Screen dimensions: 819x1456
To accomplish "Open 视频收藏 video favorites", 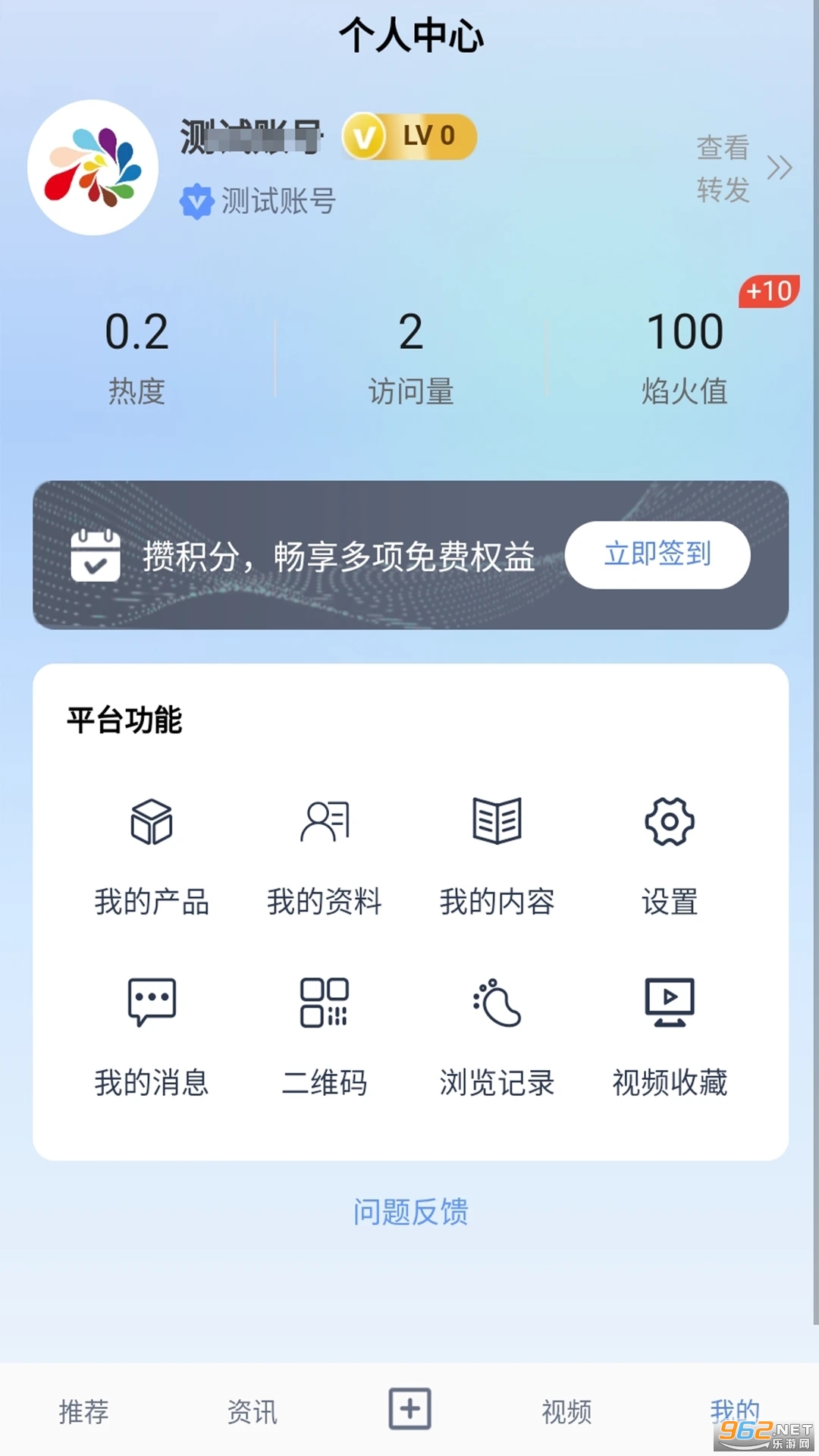I will pos(670,1037).
